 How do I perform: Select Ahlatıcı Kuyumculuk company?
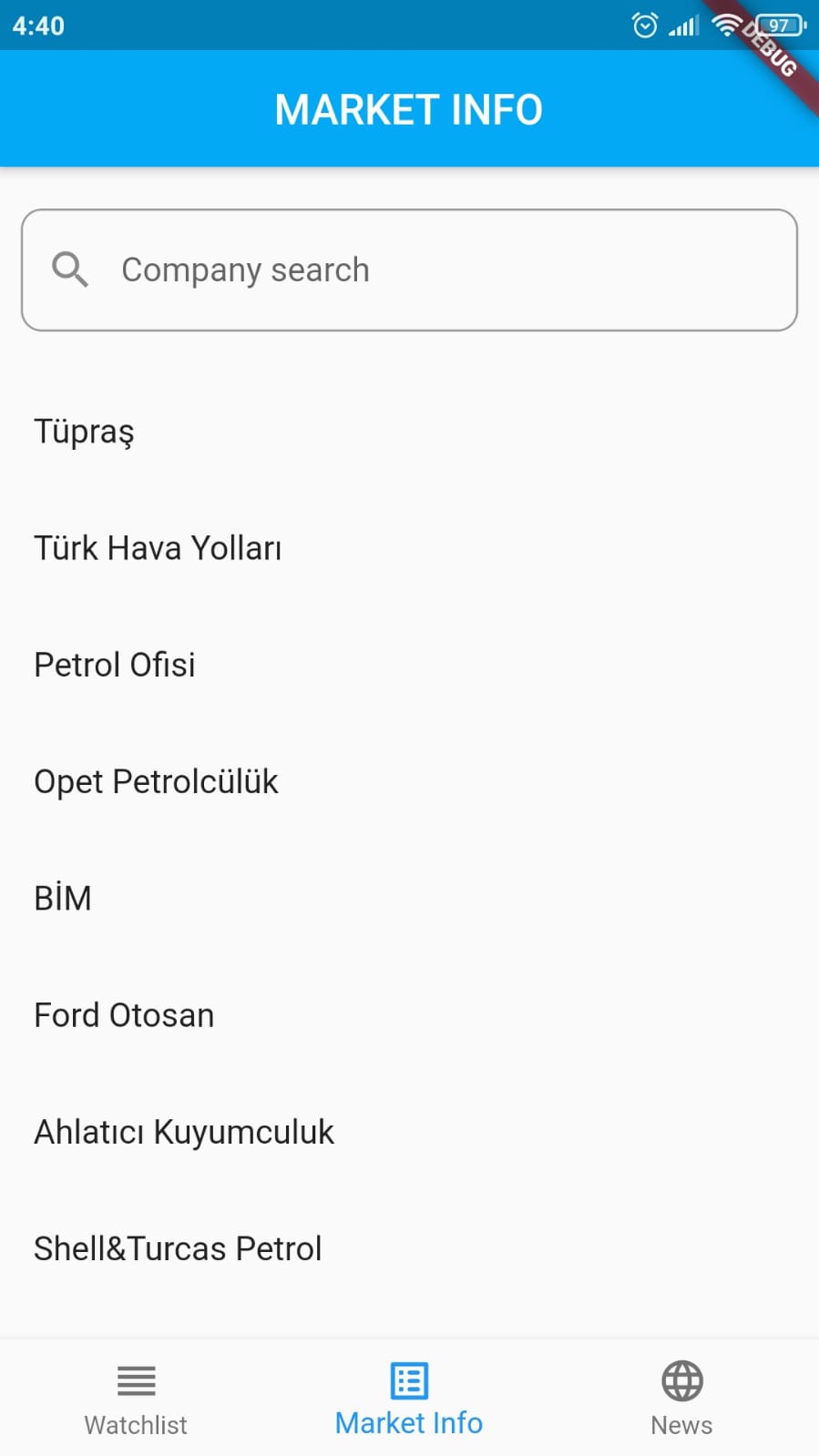pos(184,1132)
